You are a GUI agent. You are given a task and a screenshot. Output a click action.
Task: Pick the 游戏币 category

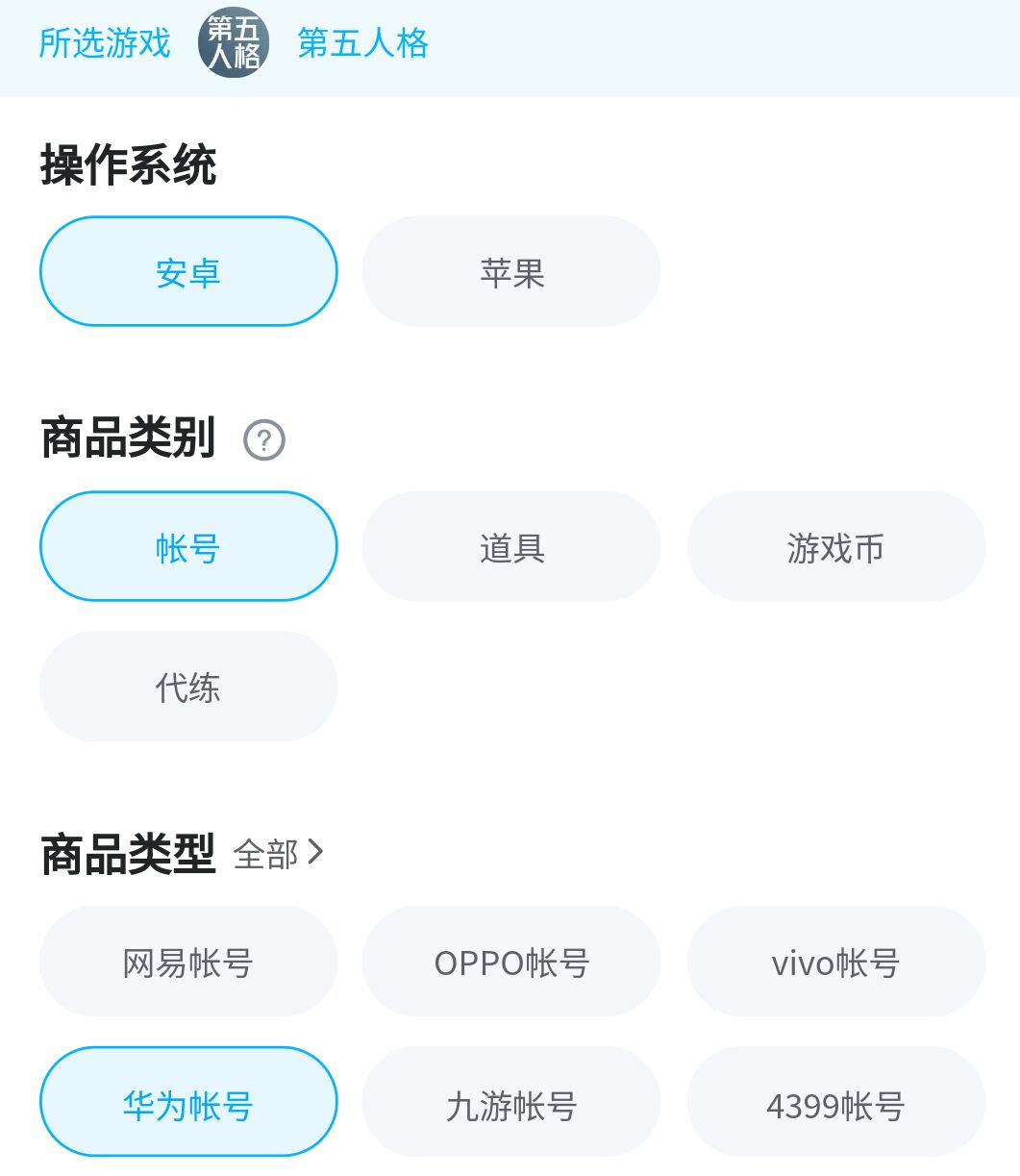coord(835,547)
